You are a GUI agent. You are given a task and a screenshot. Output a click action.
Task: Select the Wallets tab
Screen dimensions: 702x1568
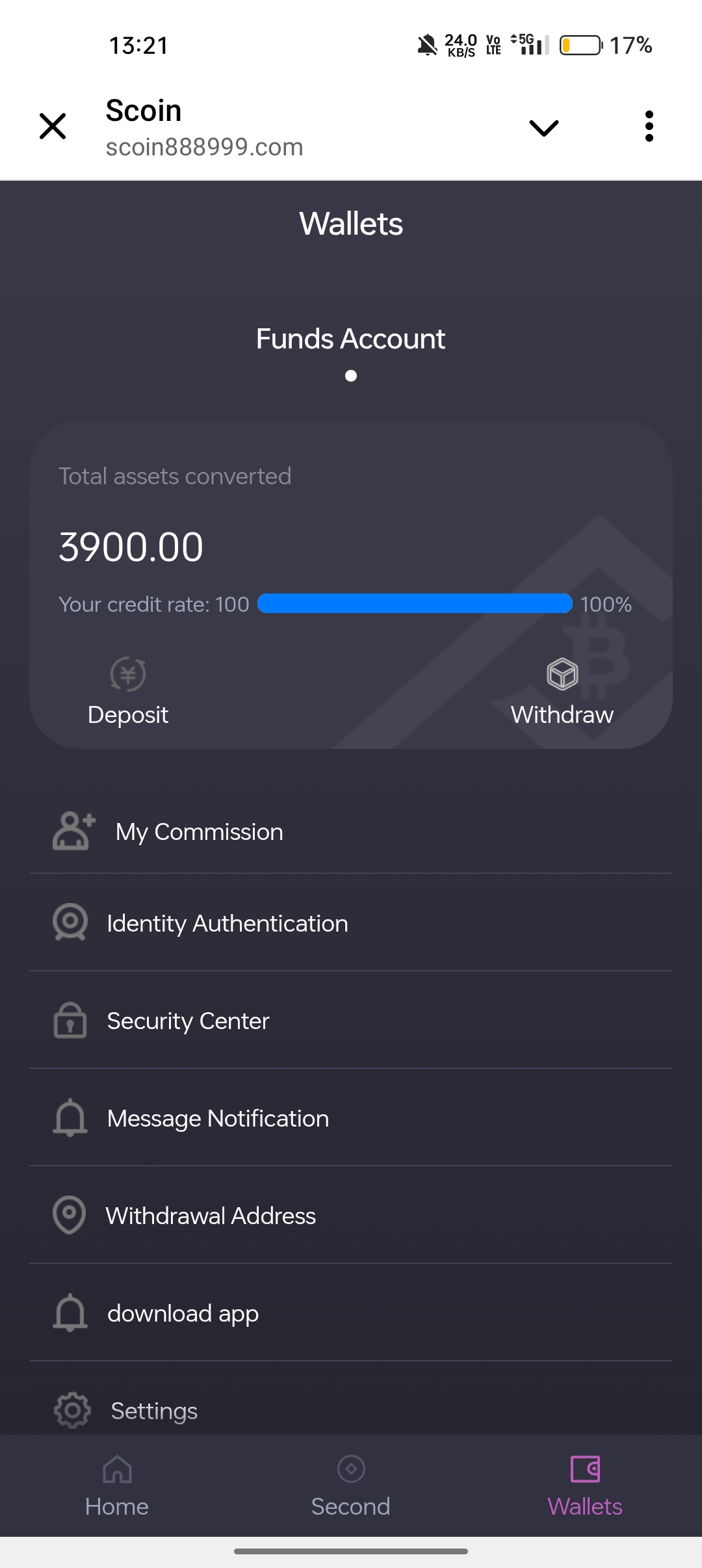pyautogui.click(x=585, y=1486)
